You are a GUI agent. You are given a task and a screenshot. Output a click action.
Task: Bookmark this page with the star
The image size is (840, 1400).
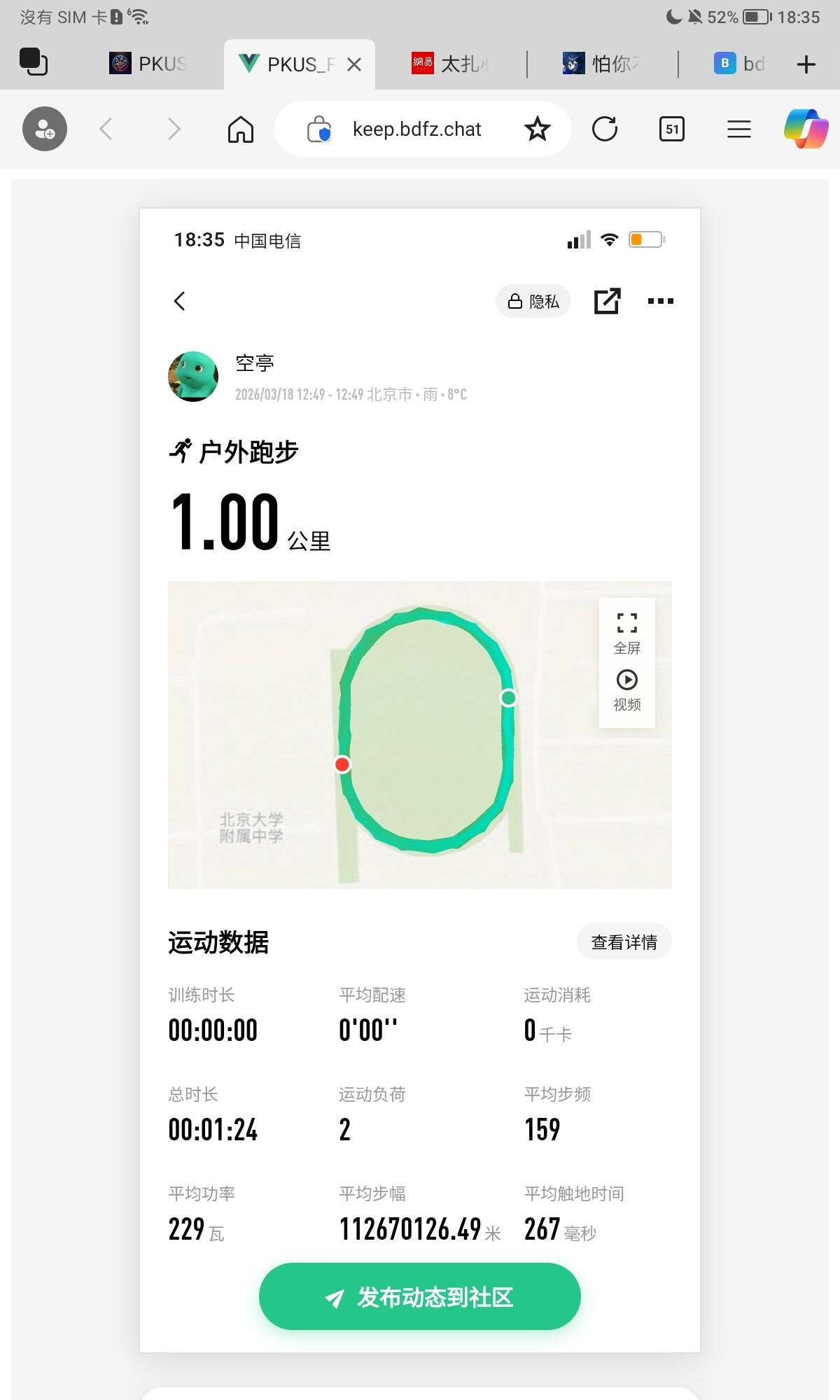coord(538,129)
